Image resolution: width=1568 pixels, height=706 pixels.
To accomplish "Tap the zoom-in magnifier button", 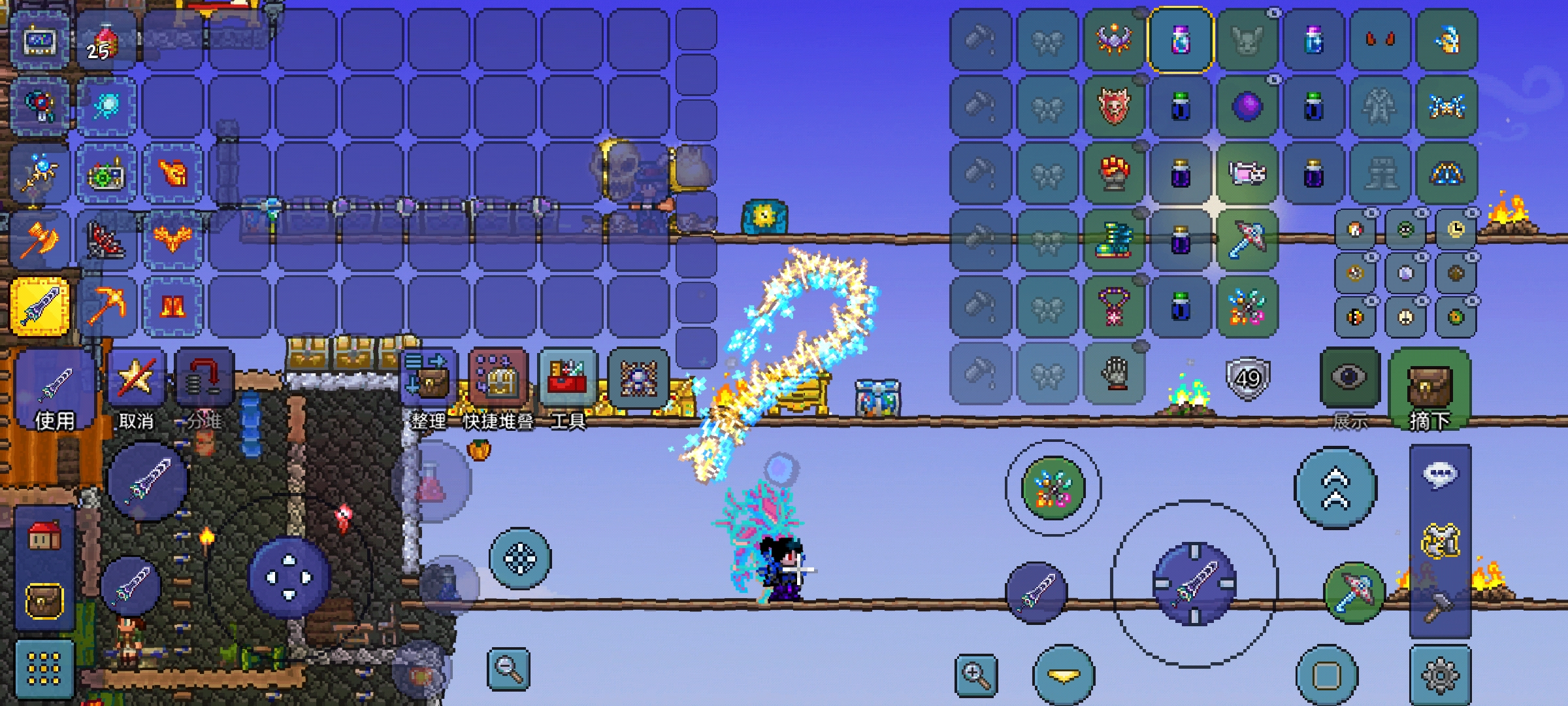I will [976, 675].
